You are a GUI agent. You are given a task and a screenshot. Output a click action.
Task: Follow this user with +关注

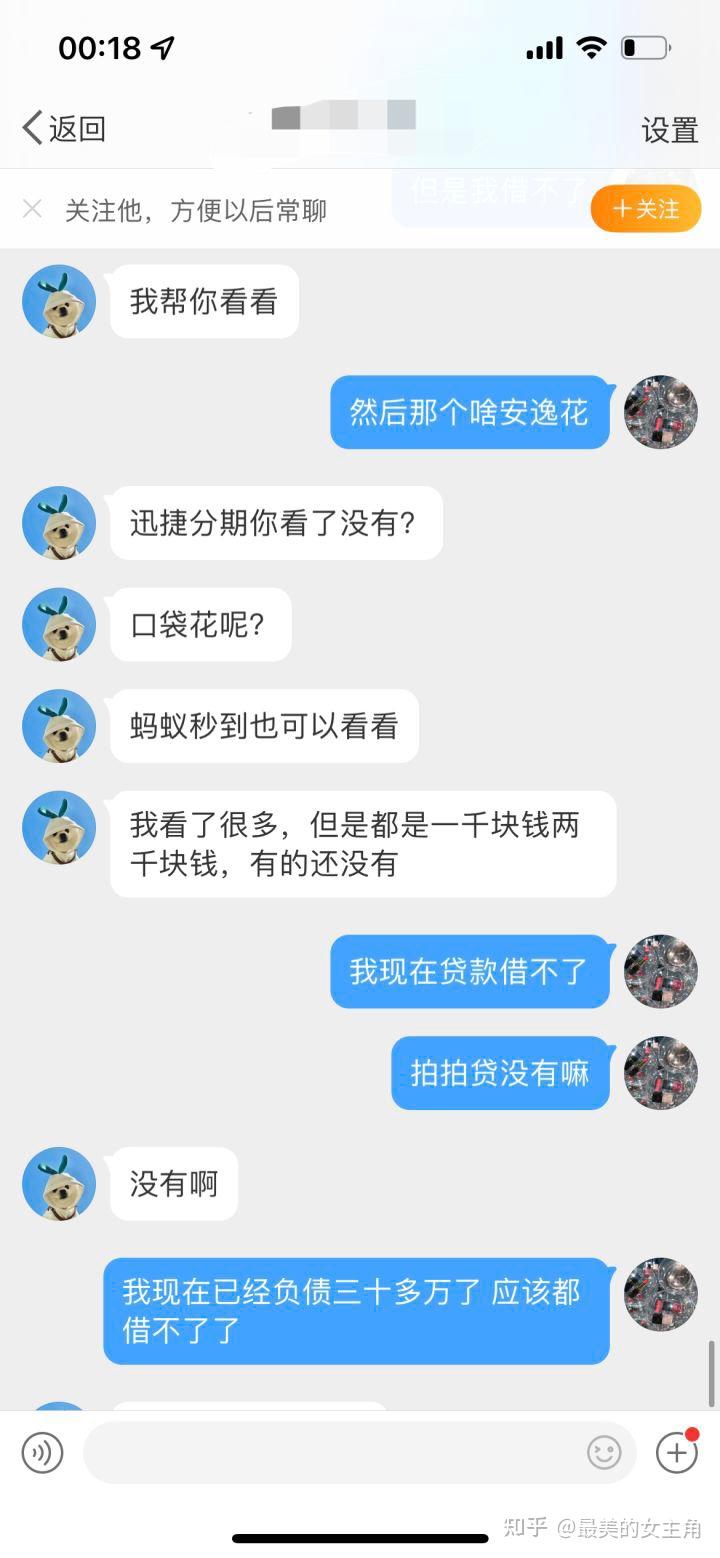646,209
